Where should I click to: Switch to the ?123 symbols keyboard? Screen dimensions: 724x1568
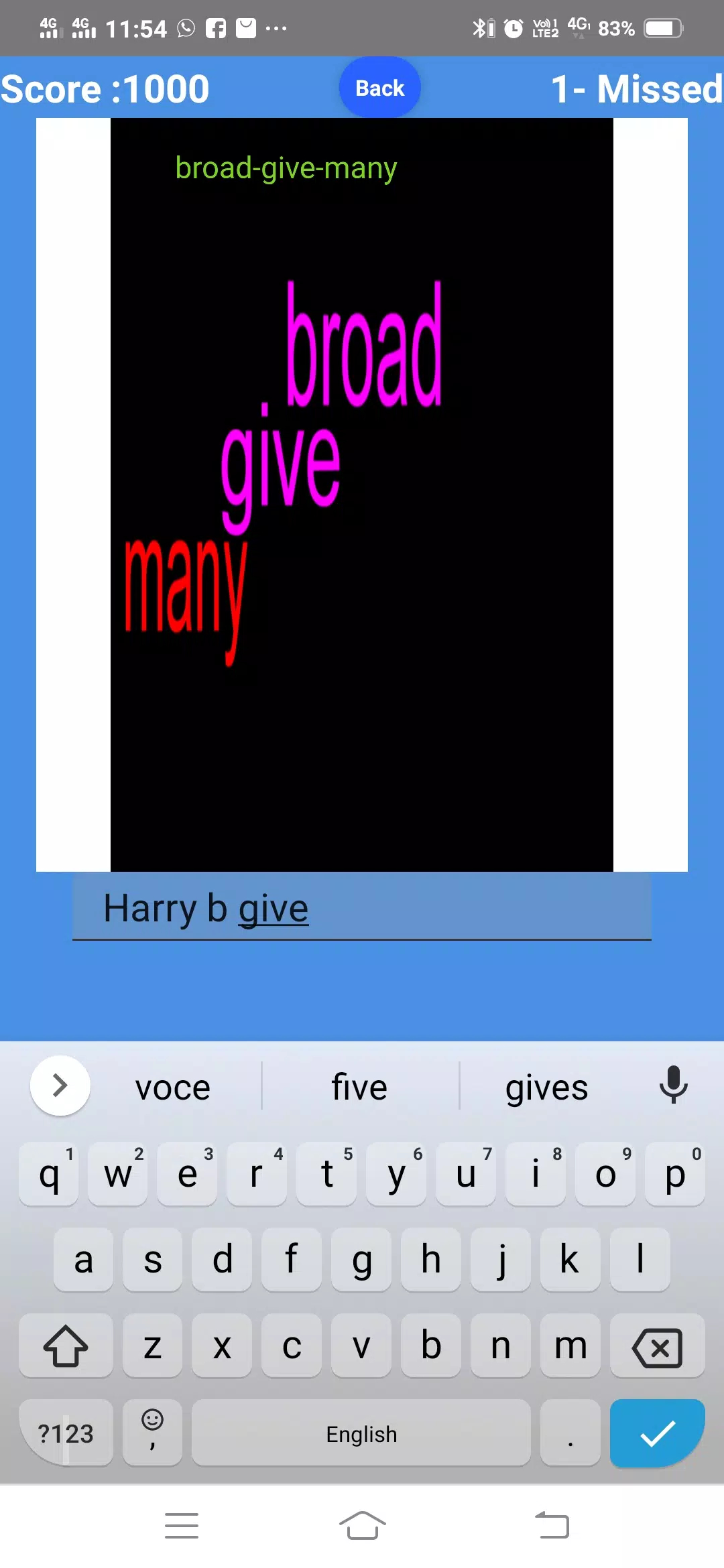(x=66, y=1433)
